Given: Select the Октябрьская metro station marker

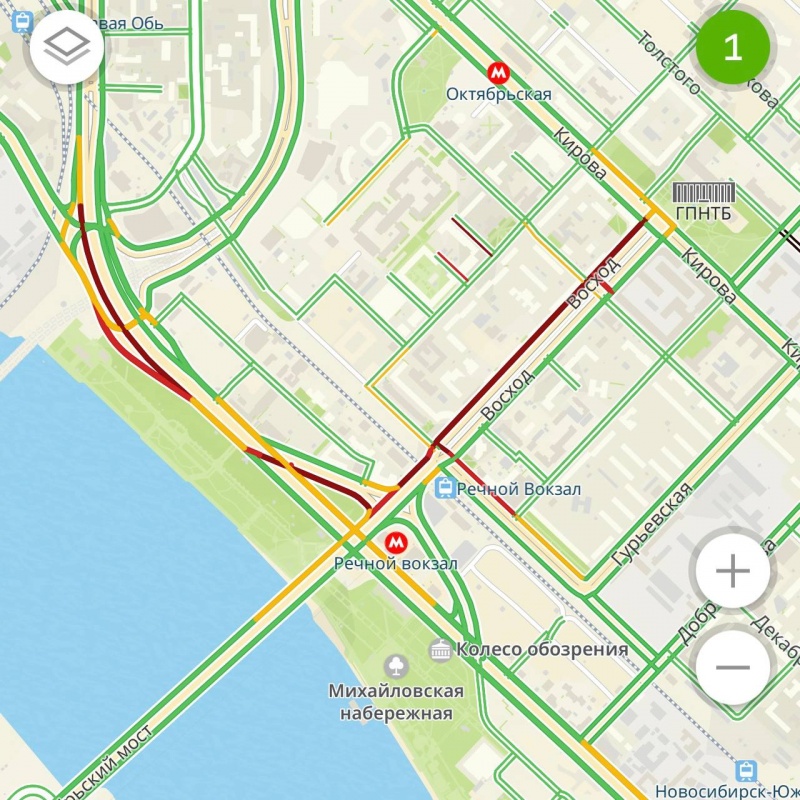Looking at the screenshot, I should point(497,73).
